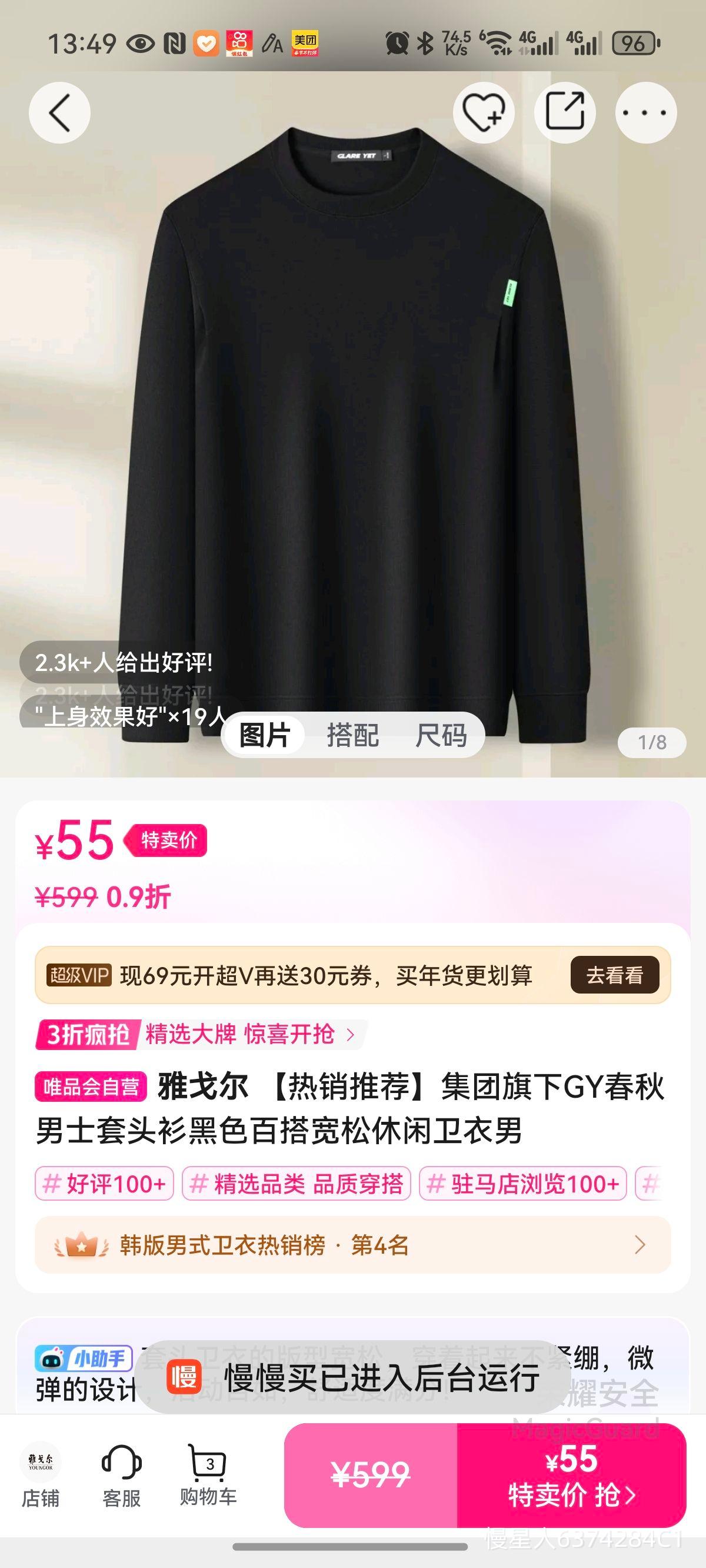Open the more options (...) icon
The width and height of the screenshot is (706, 1568).
pyautogui.click(x=647, y=112)
